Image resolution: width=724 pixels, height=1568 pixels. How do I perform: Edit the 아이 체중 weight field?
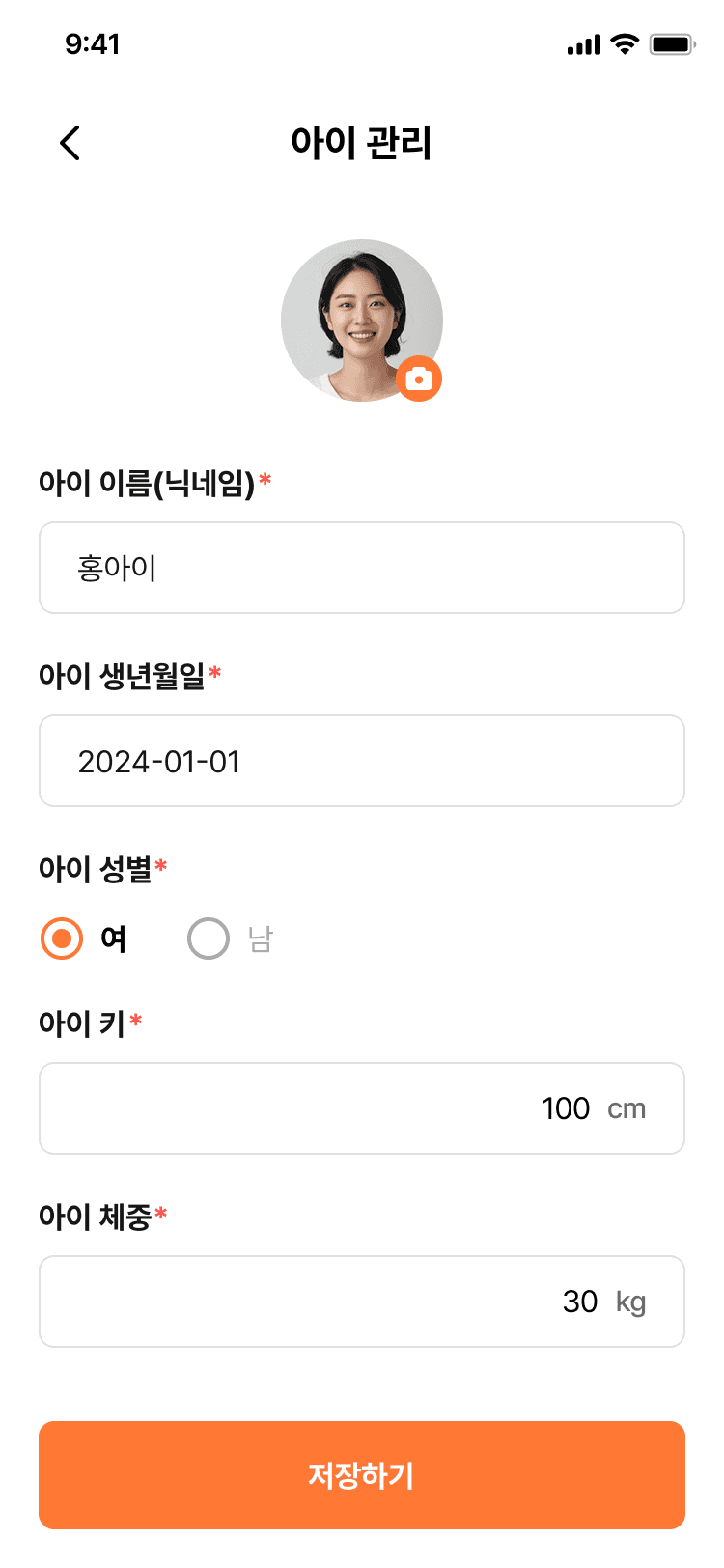click(x=361, y=1302)
